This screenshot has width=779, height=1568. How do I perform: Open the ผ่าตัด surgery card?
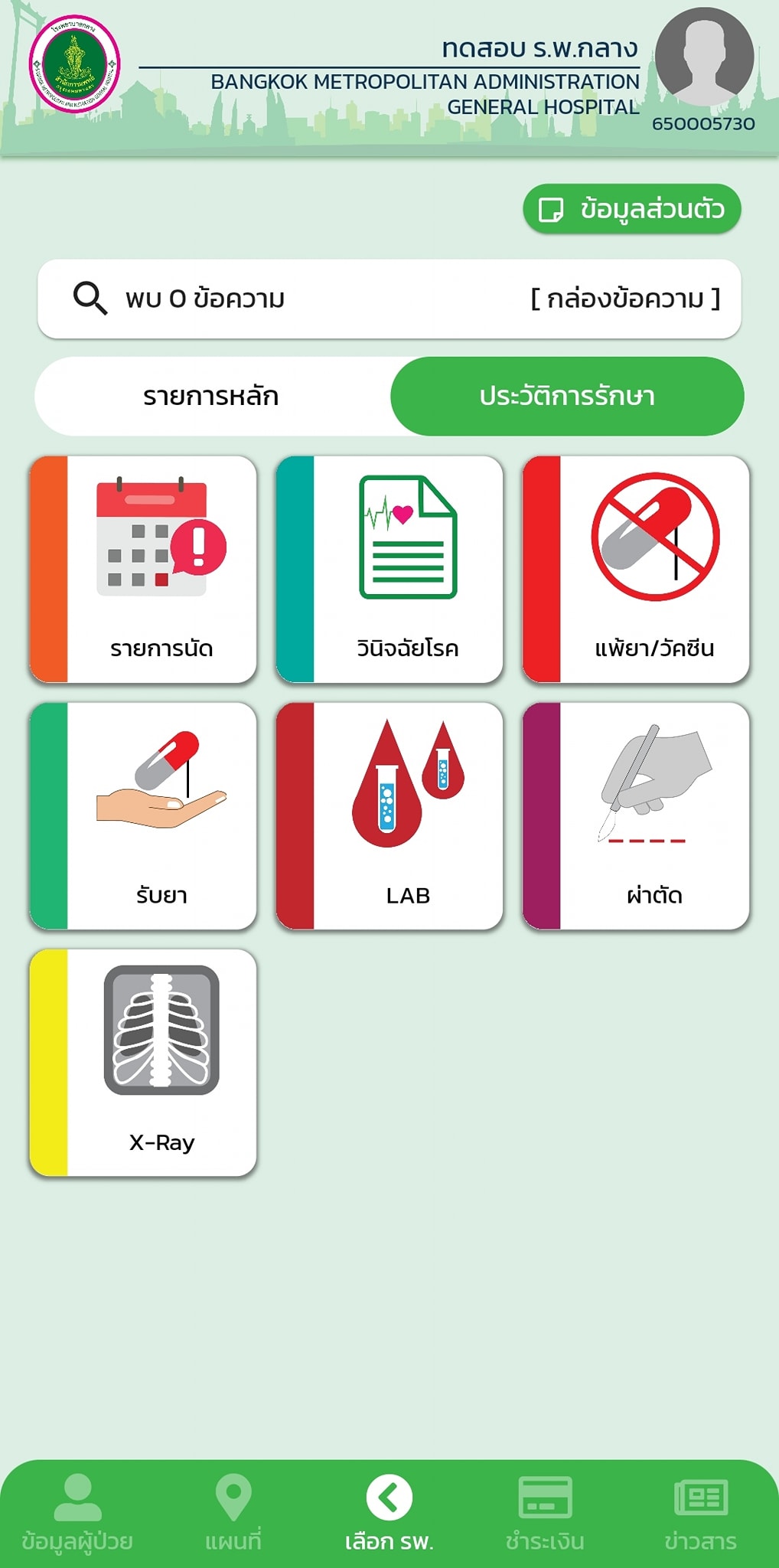point(636,816)
